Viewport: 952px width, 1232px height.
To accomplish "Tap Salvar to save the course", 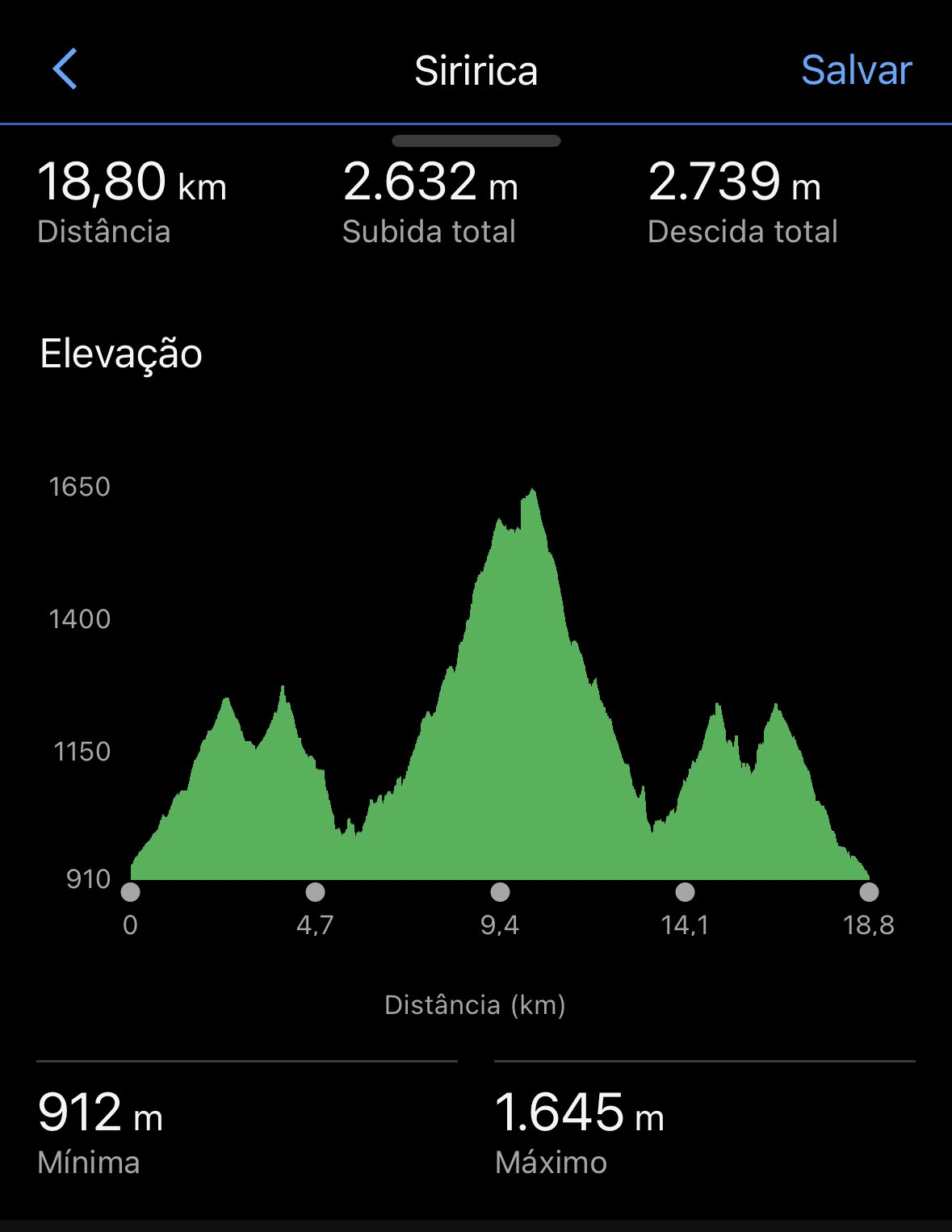I will pyautogui.click(x=856, y=70).
